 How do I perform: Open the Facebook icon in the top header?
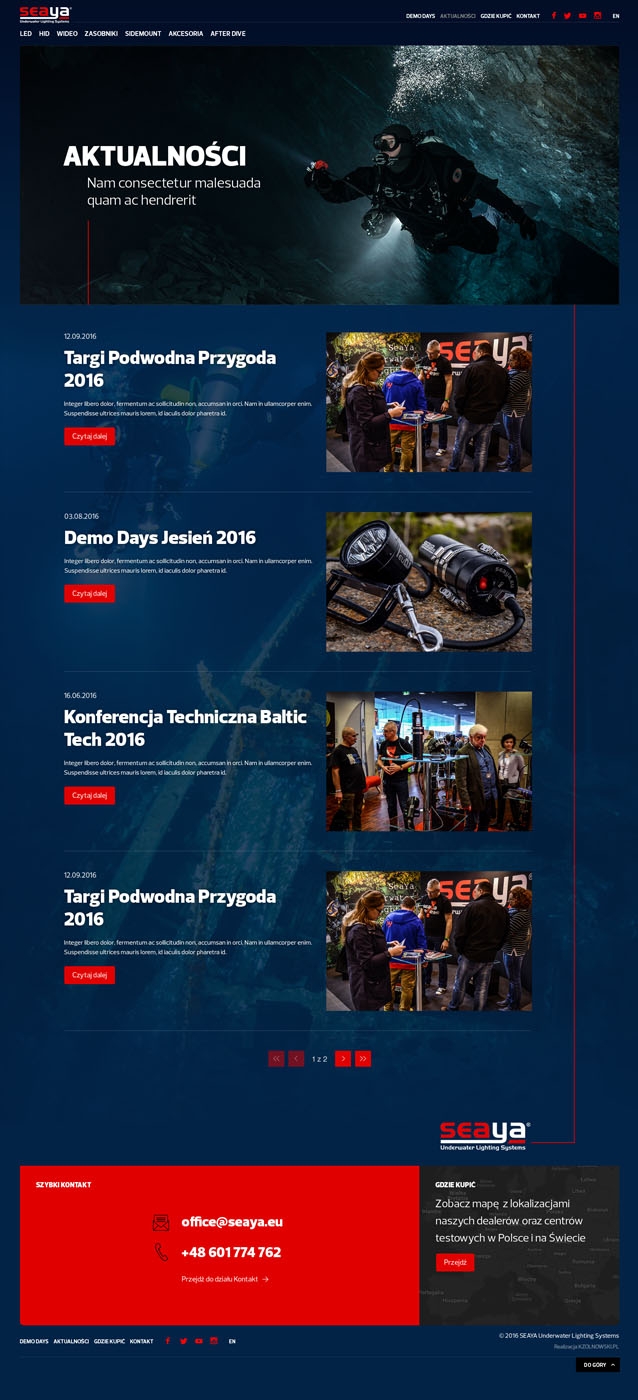click(x=554, y=16)
